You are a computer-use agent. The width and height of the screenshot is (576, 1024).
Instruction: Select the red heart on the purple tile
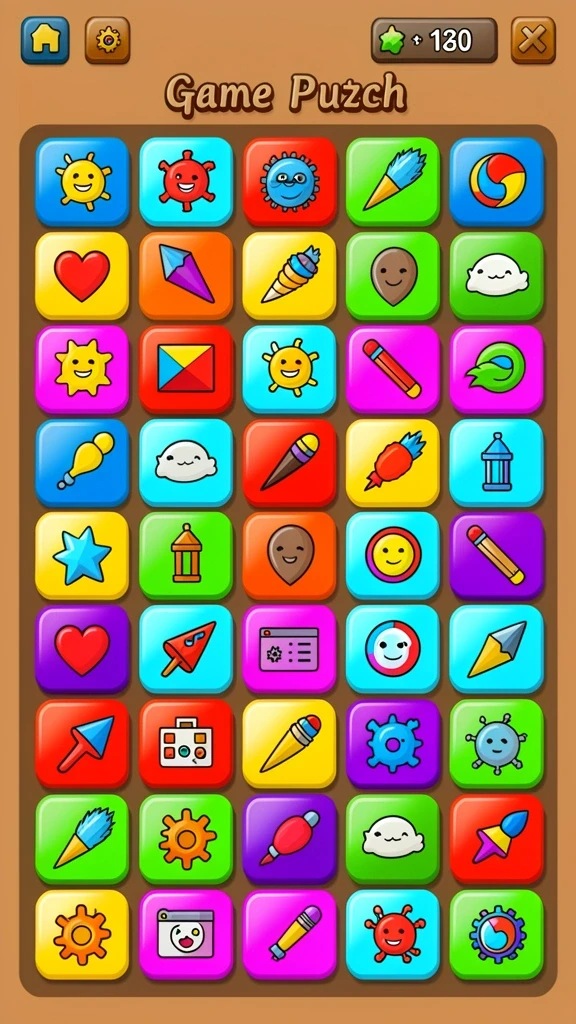click(x=82, y=648)
